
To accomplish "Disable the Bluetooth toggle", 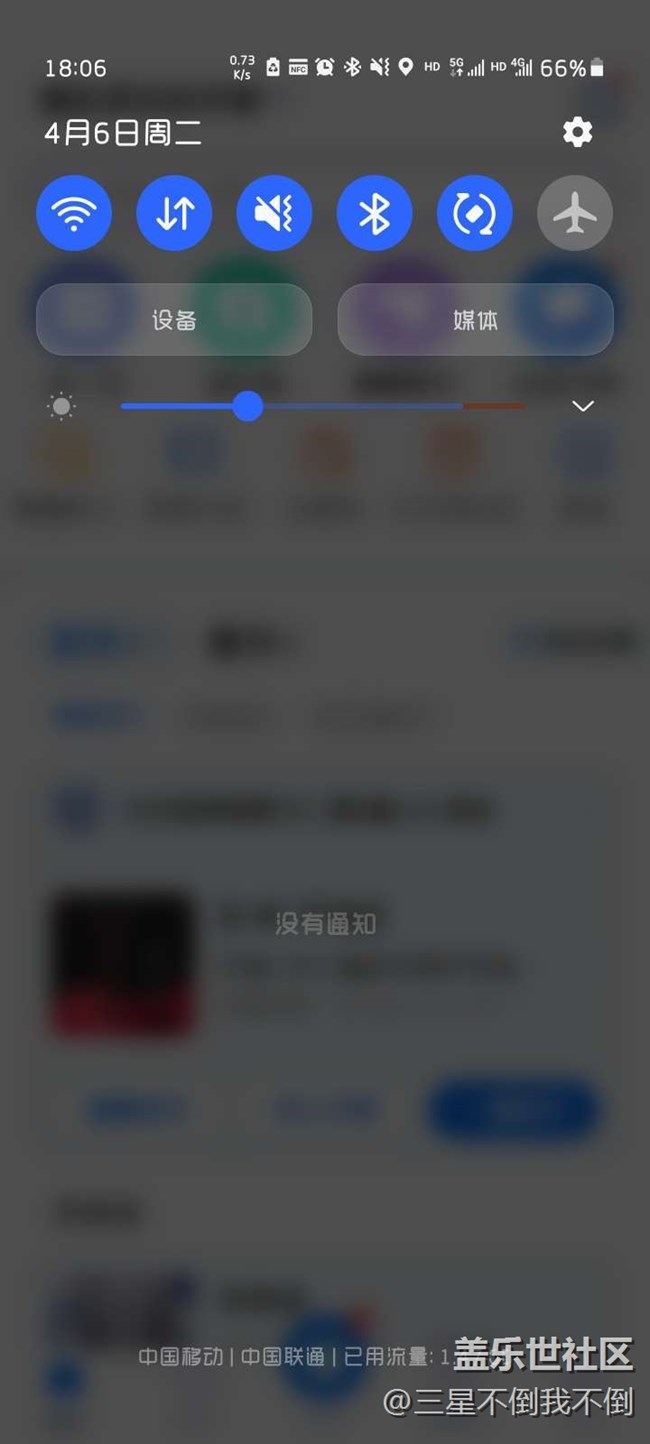I will point(374,213).
